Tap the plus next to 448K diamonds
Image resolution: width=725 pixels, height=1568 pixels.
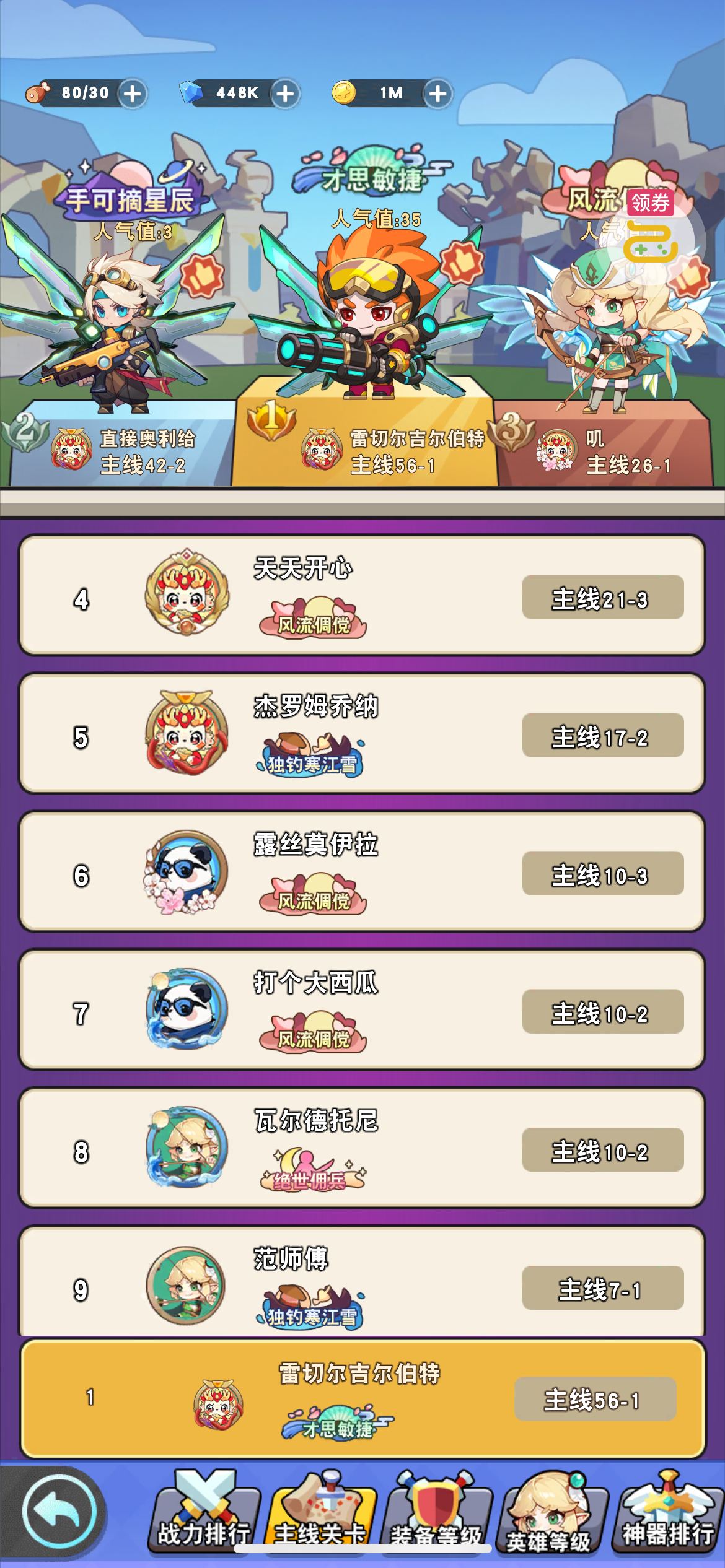pyautogui.click(x=285, y=94)
